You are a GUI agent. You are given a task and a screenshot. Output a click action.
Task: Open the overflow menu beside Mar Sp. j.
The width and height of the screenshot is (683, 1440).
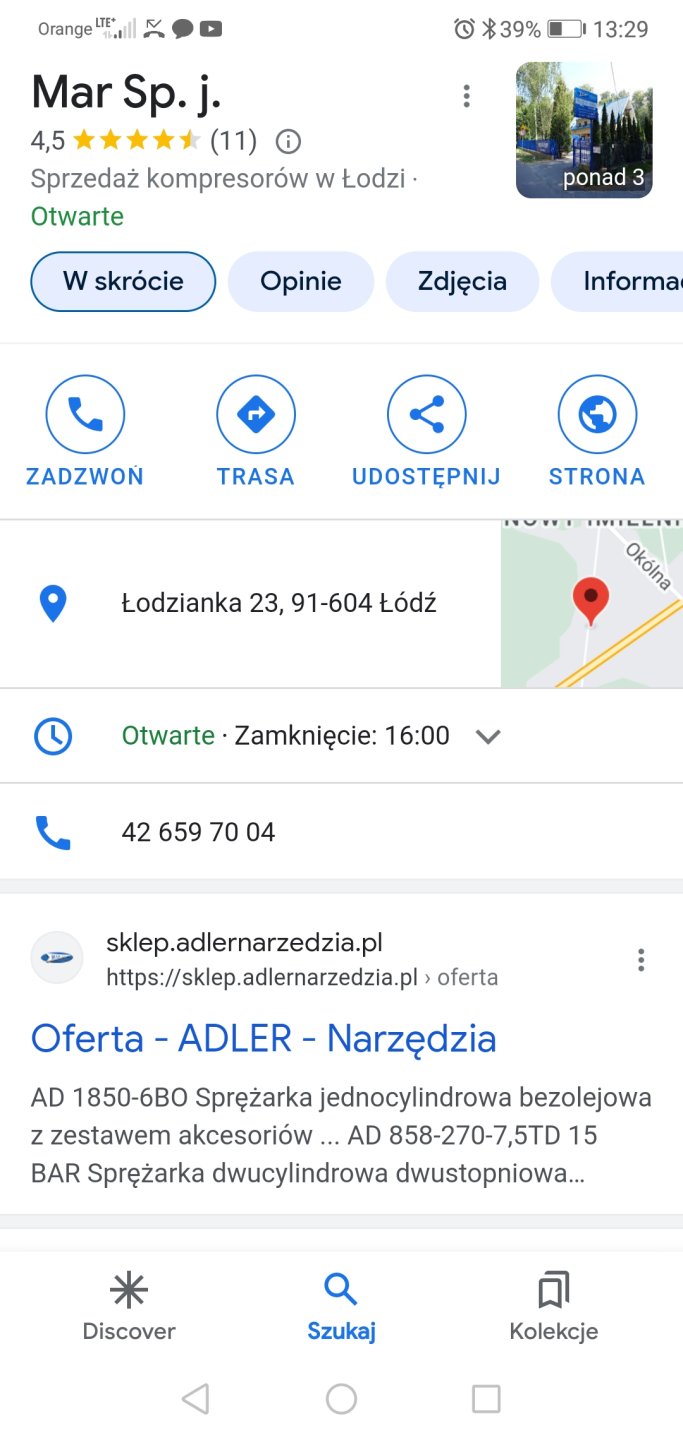coord(466,96)
